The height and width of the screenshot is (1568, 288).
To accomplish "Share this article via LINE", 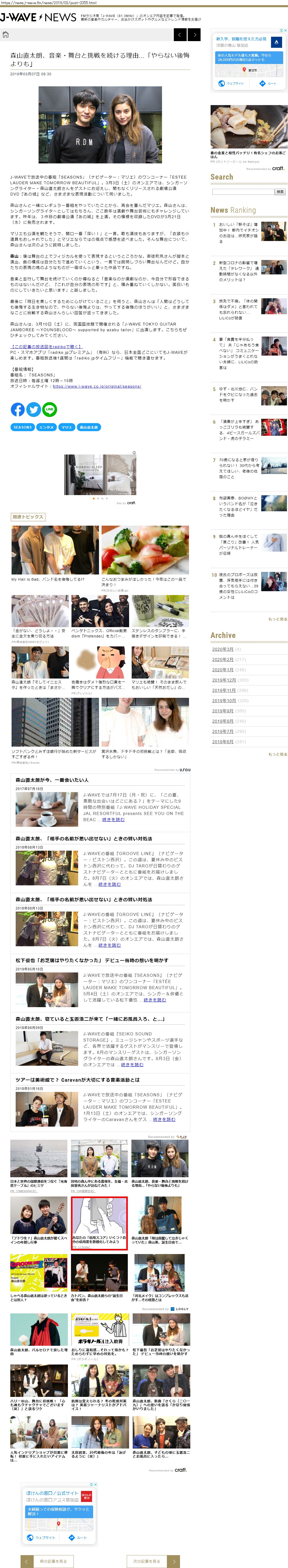I will pyautogui.click(x=50, y=409).
